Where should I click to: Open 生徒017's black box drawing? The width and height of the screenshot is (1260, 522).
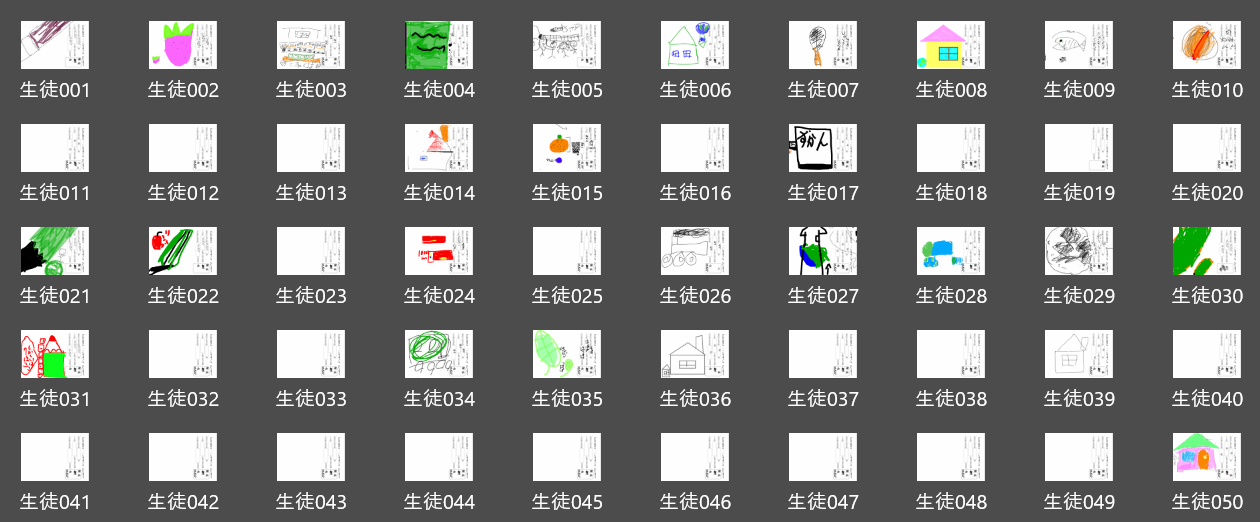click(x=823, y=148)
